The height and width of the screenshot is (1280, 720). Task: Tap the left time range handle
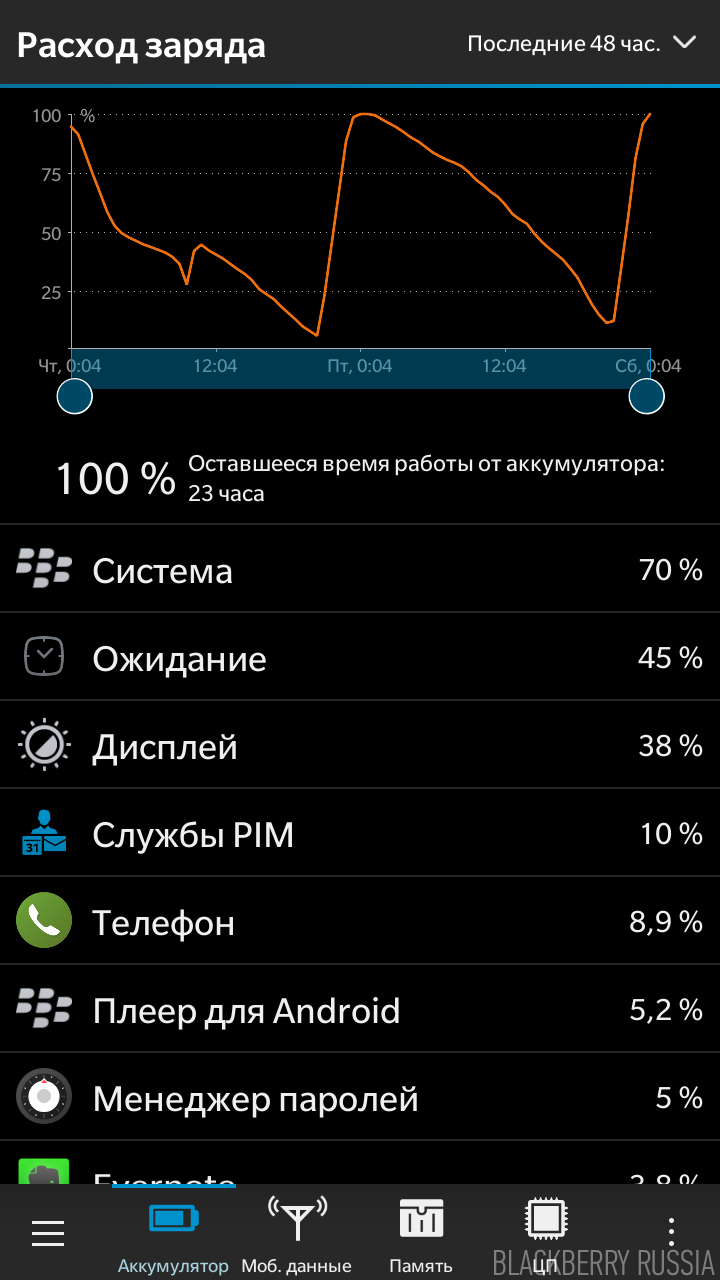(x=75, y=396)
